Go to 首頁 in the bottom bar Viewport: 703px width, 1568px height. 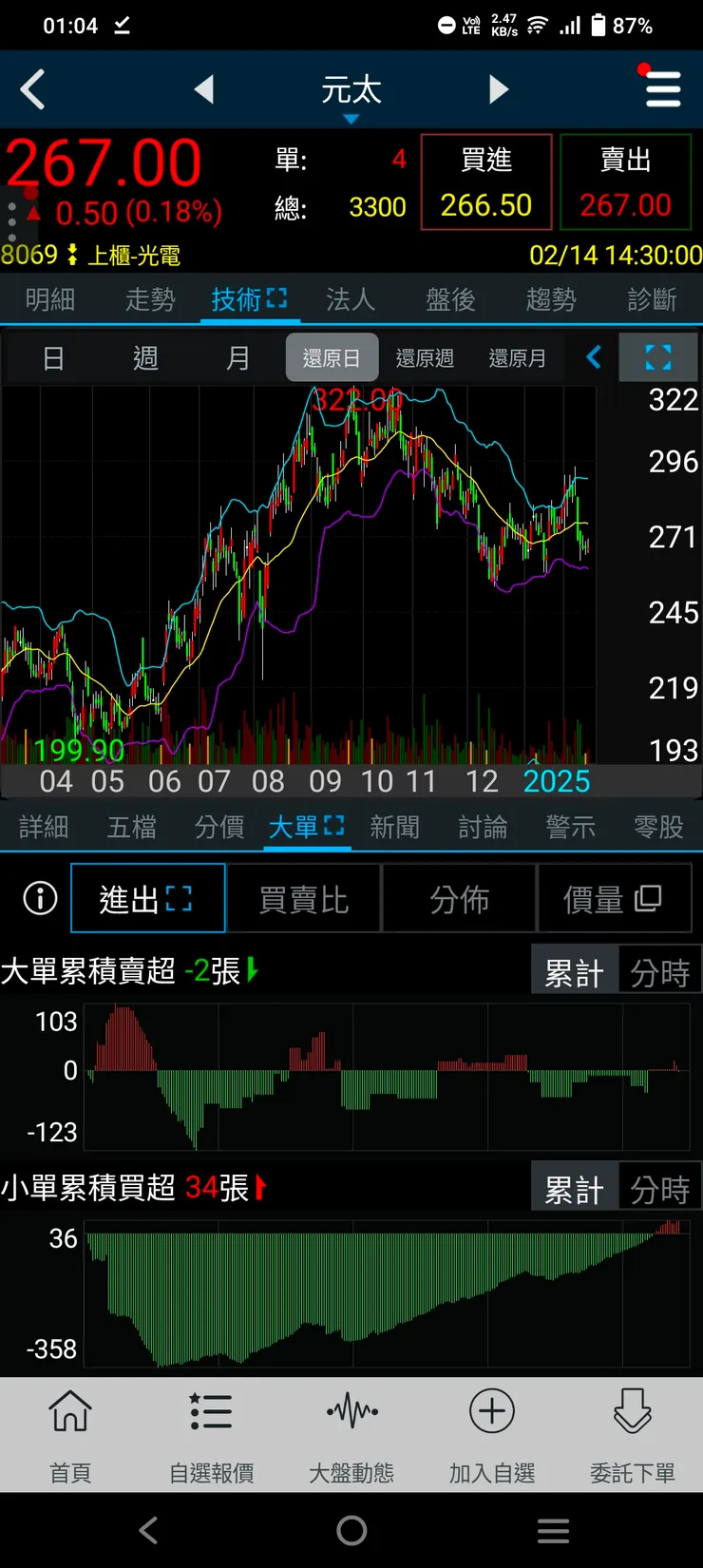pyautogui.click(x=70, y=1432)
